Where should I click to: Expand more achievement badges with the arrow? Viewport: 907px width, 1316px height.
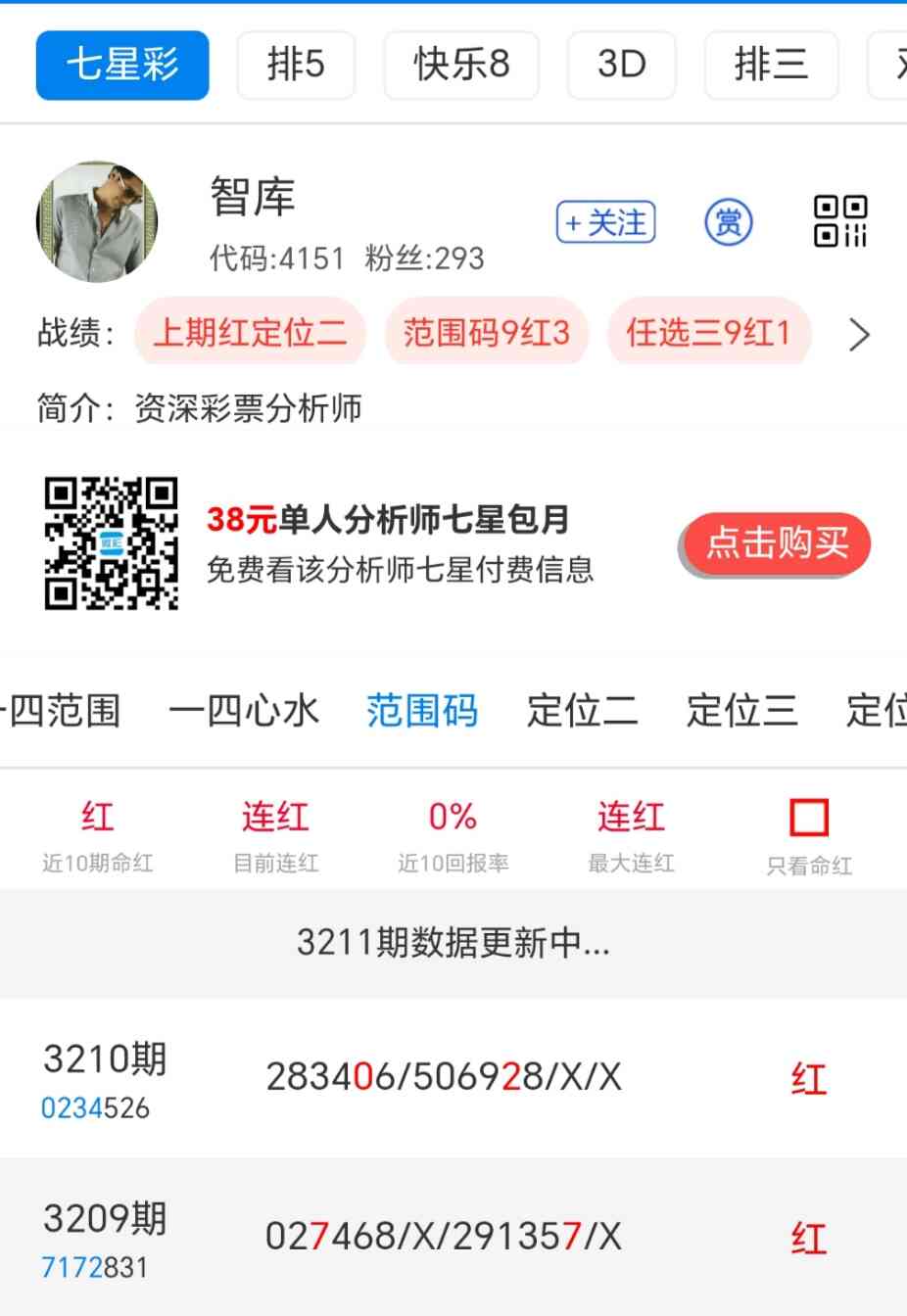coord(859,334)
